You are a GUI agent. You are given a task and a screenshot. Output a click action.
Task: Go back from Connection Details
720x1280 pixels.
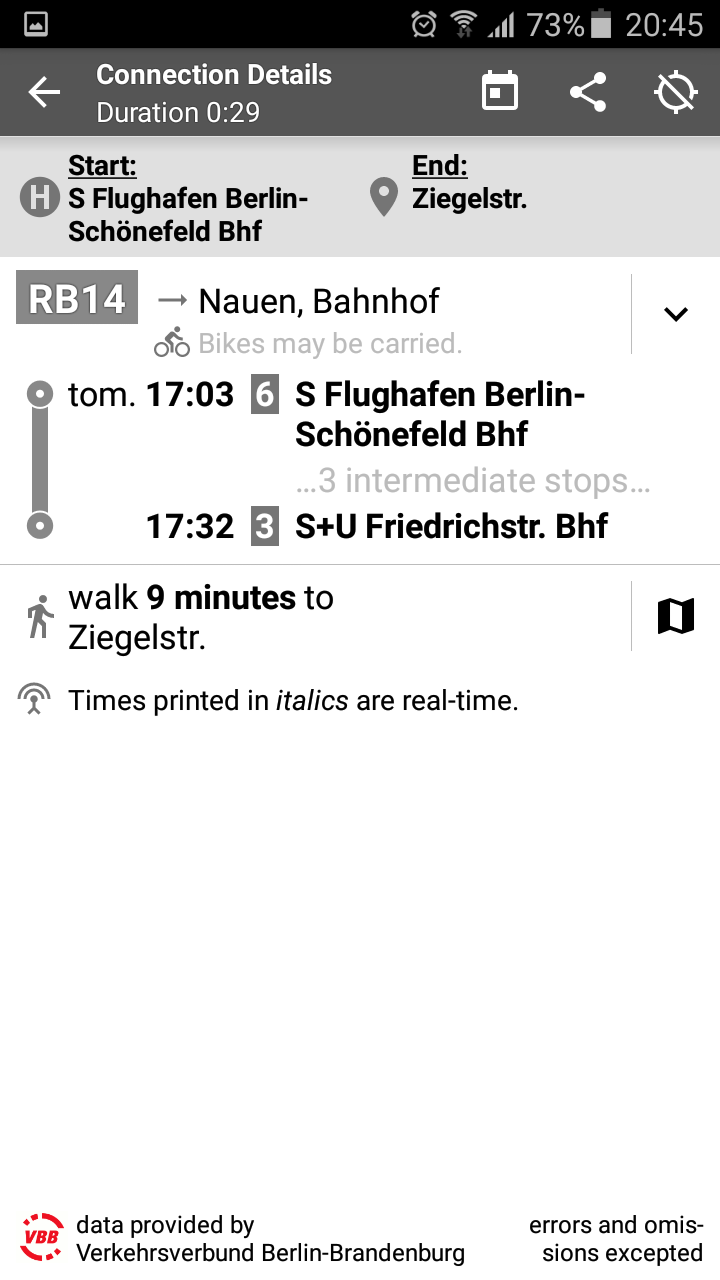44,93
